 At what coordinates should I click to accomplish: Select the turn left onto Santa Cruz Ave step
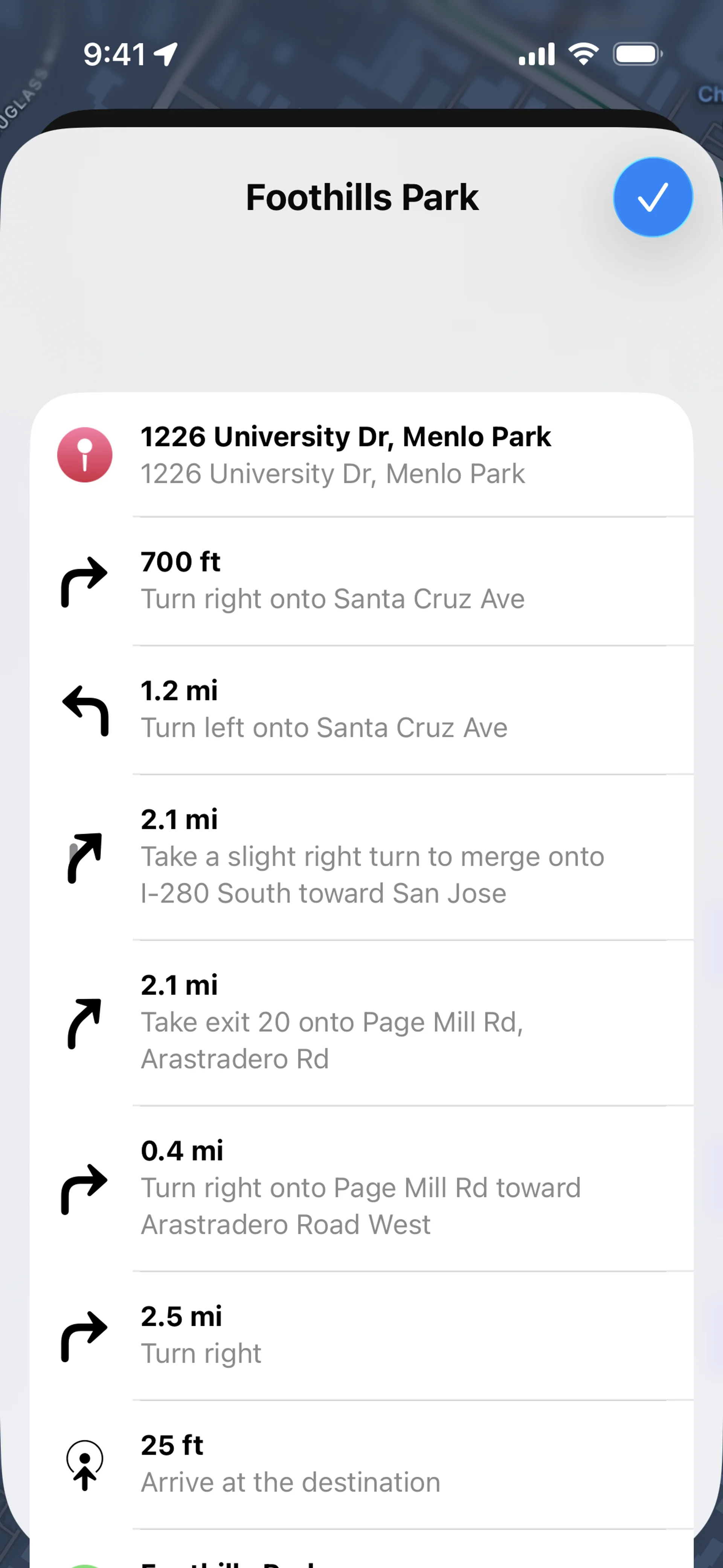361,710
